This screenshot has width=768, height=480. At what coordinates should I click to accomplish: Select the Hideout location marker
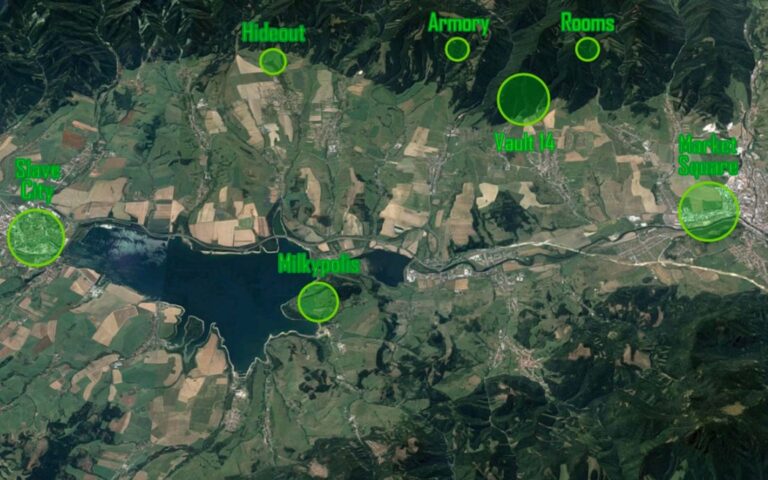(272, 62)
